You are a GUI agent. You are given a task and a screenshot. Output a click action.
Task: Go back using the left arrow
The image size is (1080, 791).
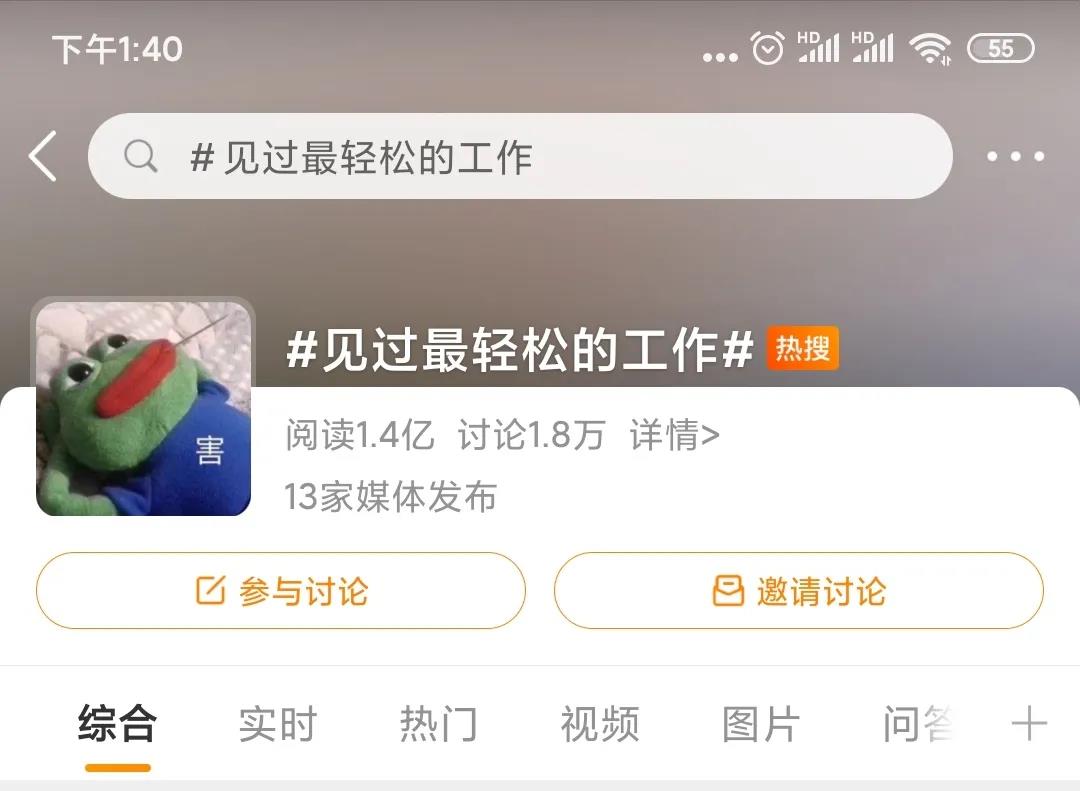[x=42, y=157]
